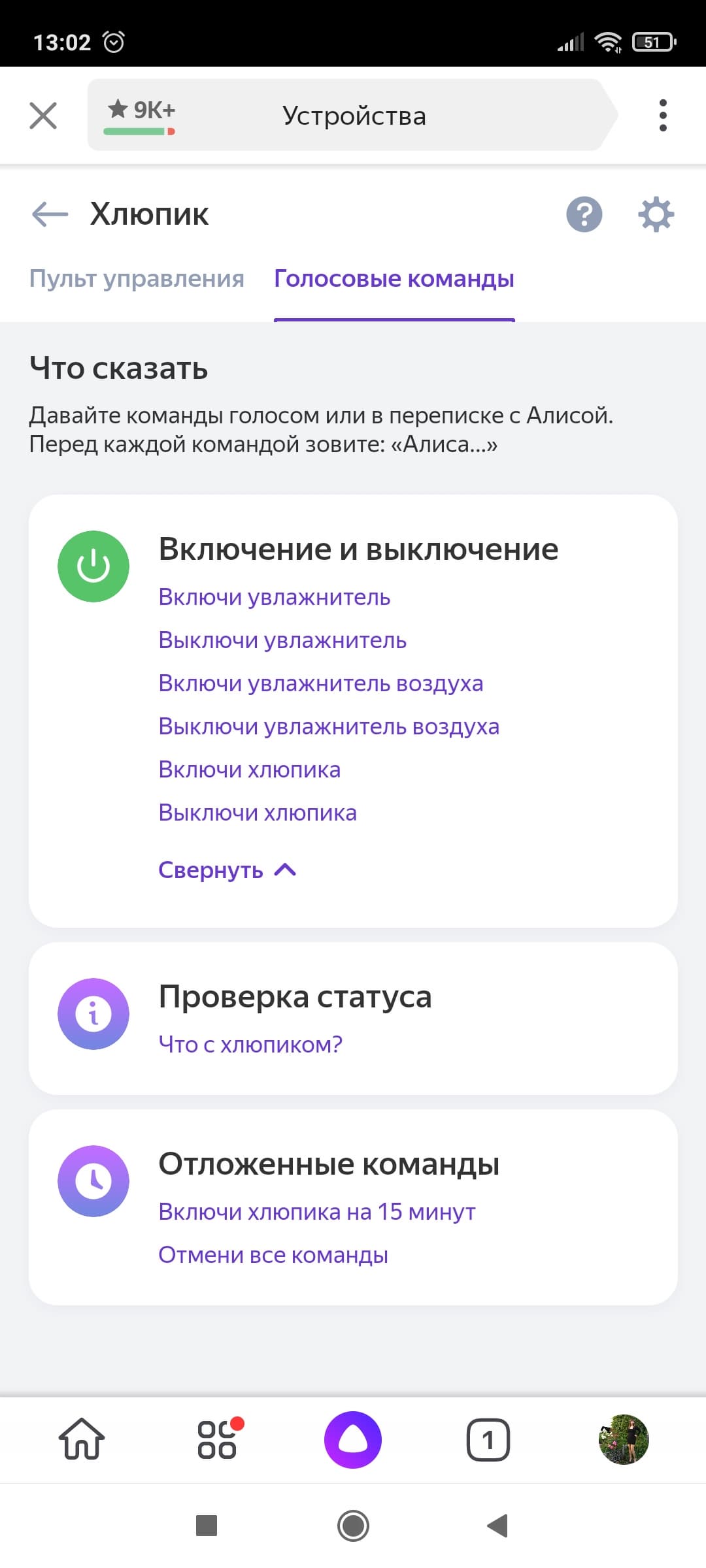Open the help question mark
Image resolution: width=706 pixels, height=1568 pixels.
[584, 214]
